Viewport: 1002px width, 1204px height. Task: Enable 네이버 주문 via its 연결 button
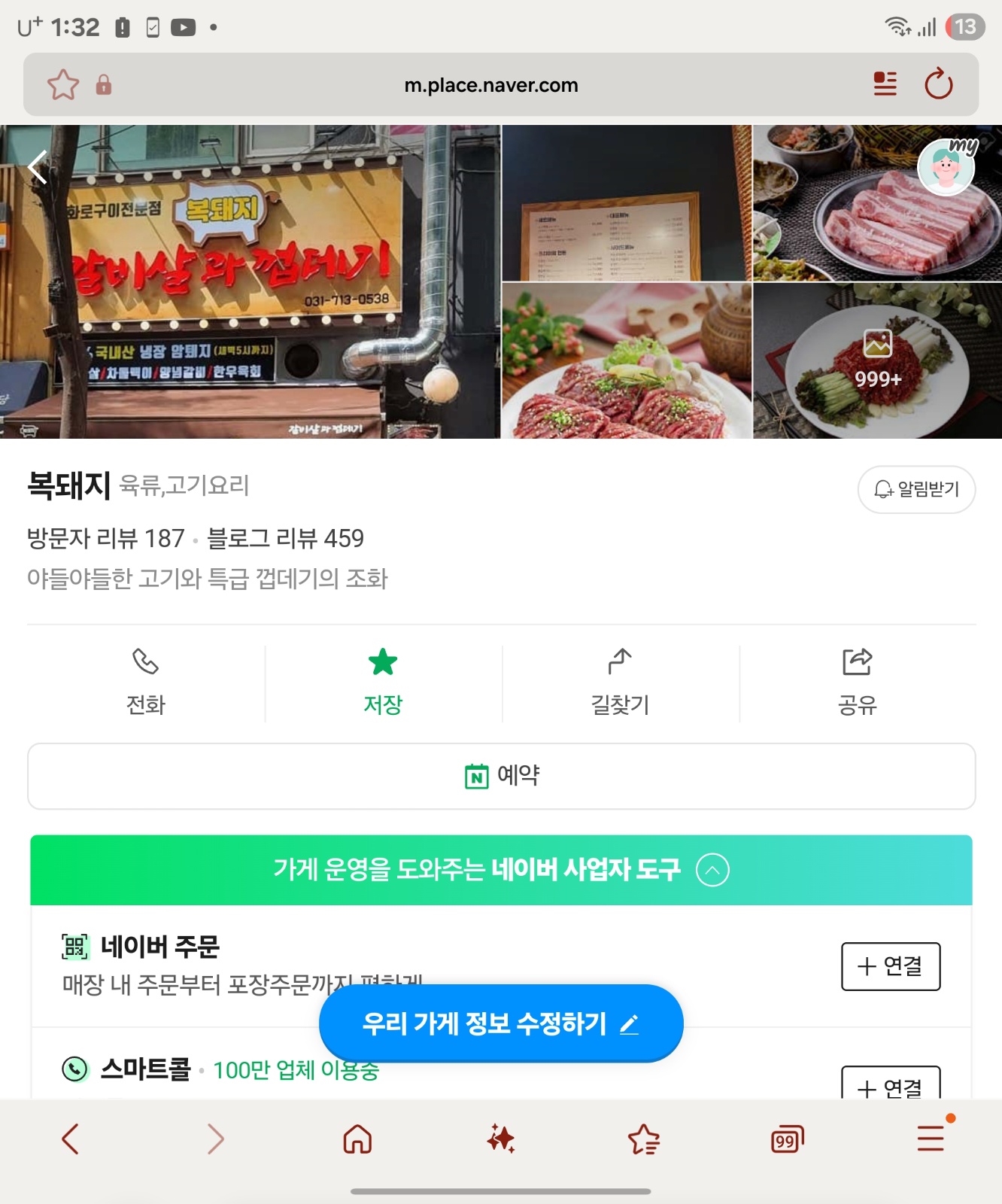pos(891,967)
